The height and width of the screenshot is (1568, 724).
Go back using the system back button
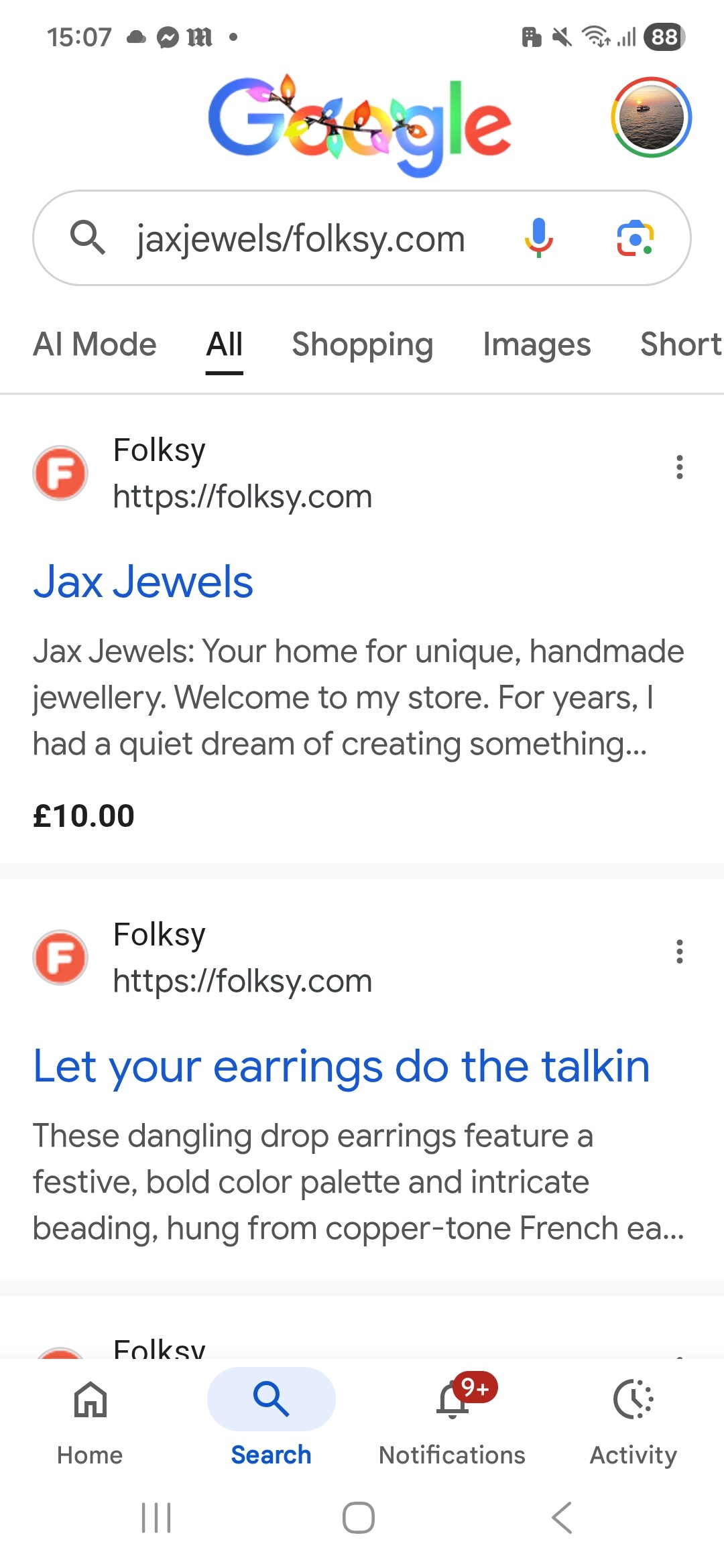pyautogui.click(x=562, y=1518)
